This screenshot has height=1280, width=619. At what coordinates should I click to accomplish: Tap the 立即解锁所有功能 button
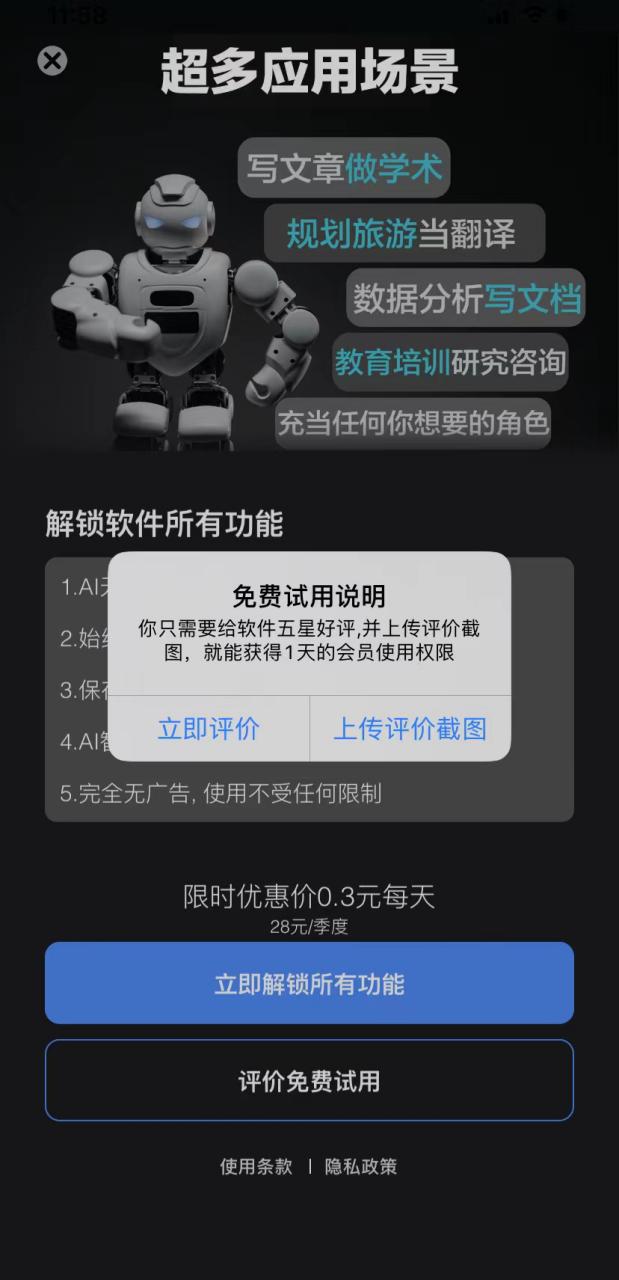pyautogui.click(x=309, y=983)
